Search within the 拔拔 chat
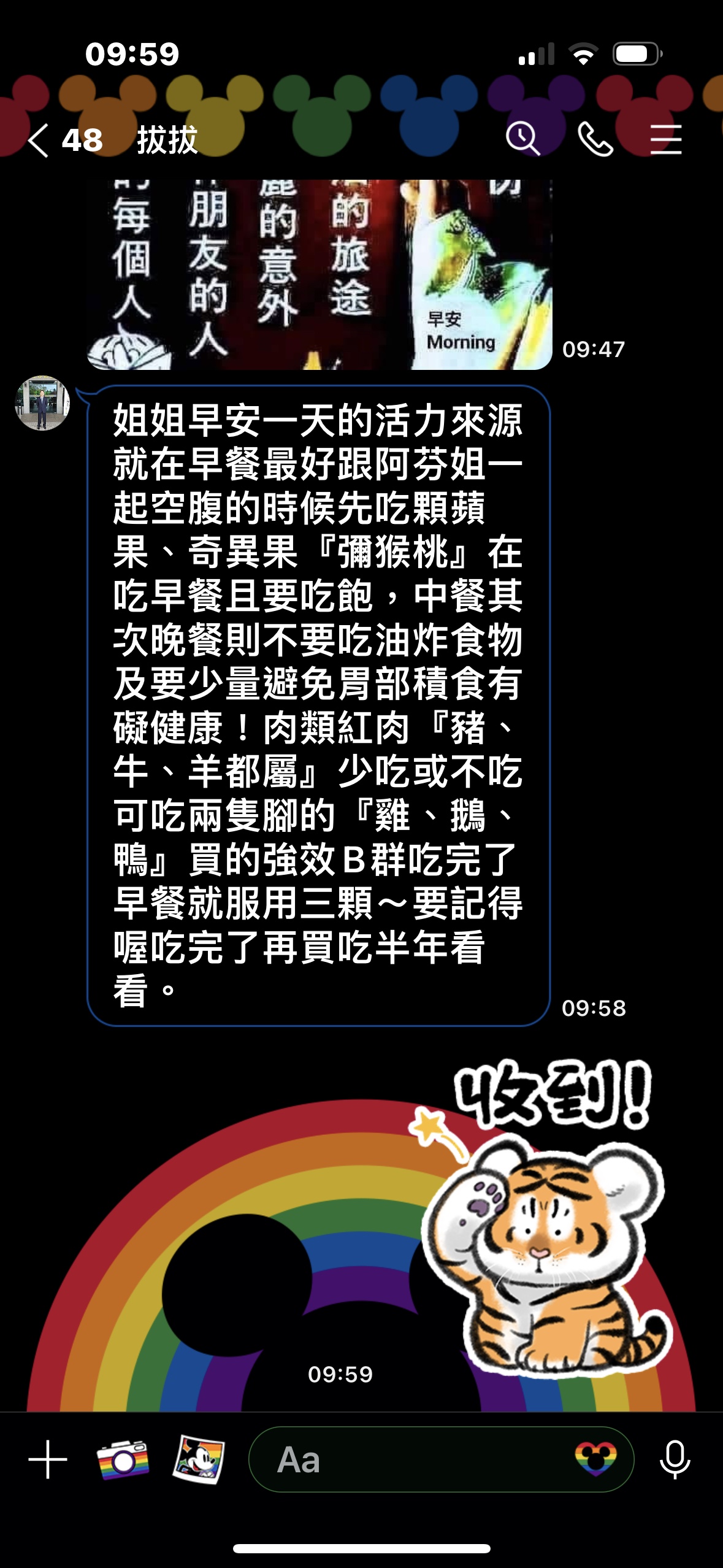The width and height of the screenshot is (723, 1568). click(522, 139)
